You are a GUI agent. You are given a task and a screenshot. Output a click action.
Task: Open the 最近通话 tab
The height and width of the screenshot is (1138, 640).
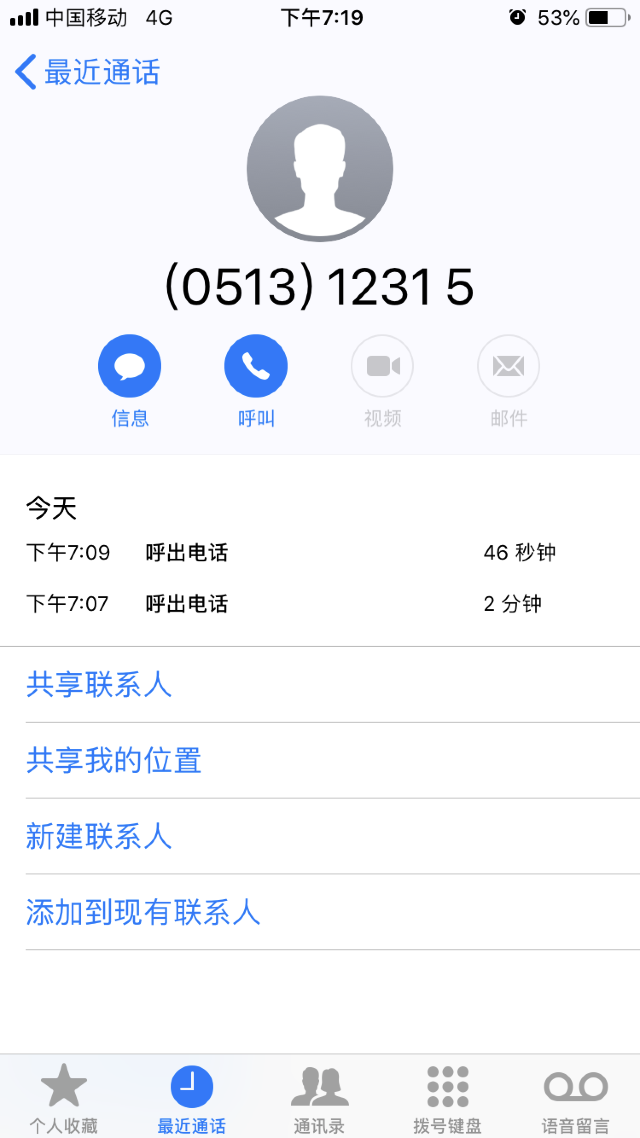click(192, 1096)
